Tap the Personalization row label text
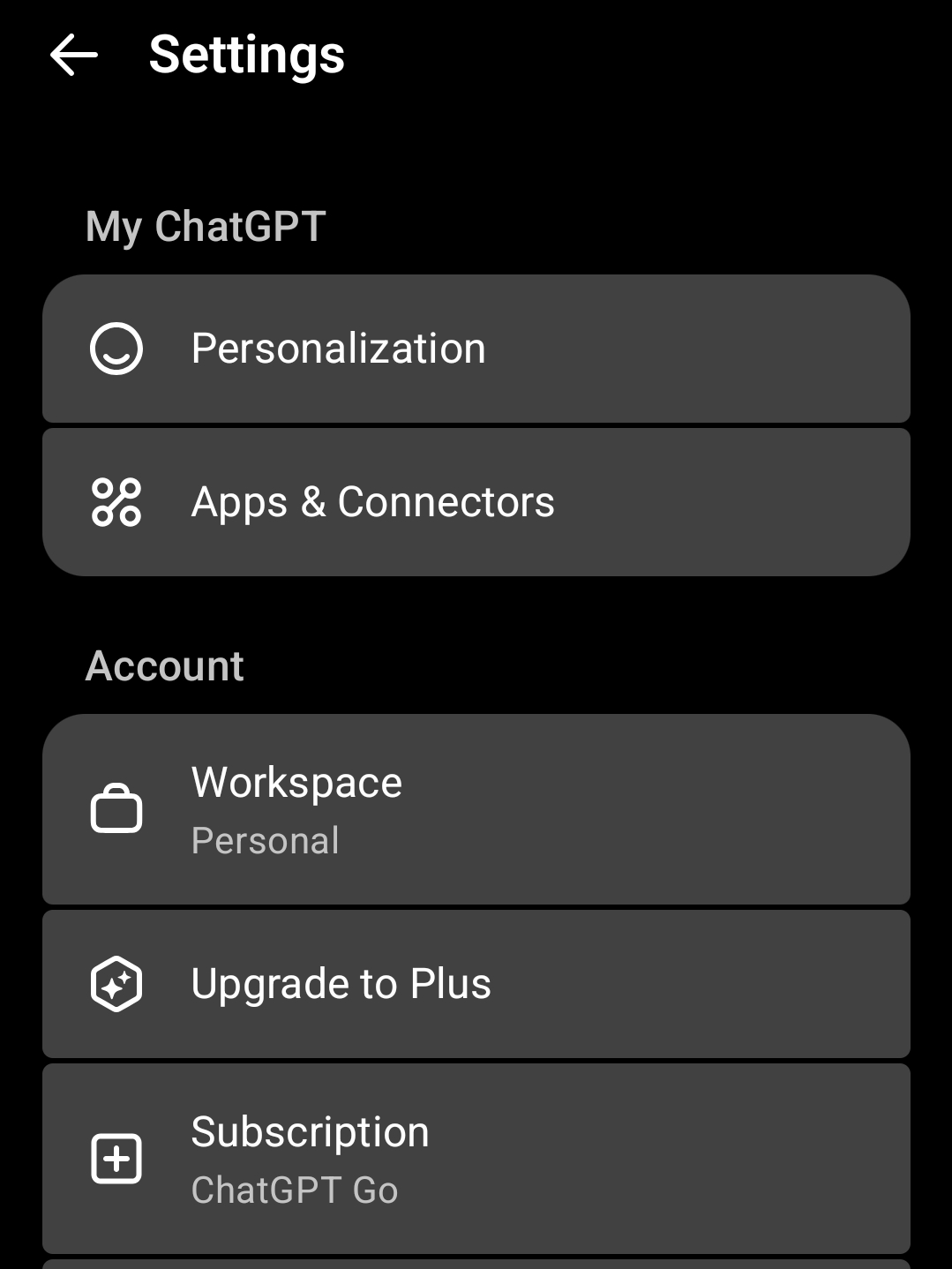Screen dimensions: 952x1269 pyautogui.click(x=339, y=349)
